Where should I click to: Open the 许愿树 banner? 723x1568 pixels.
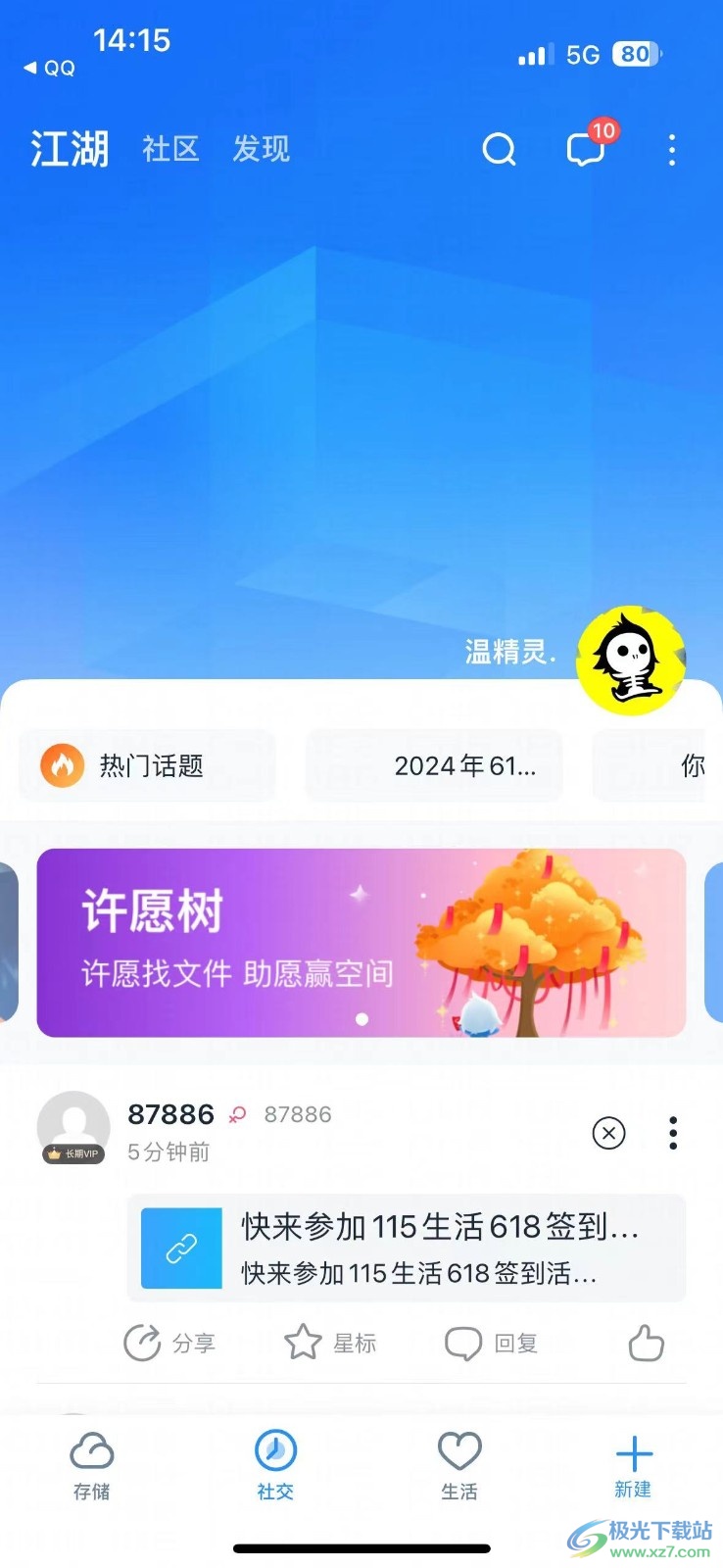[361, 942]
